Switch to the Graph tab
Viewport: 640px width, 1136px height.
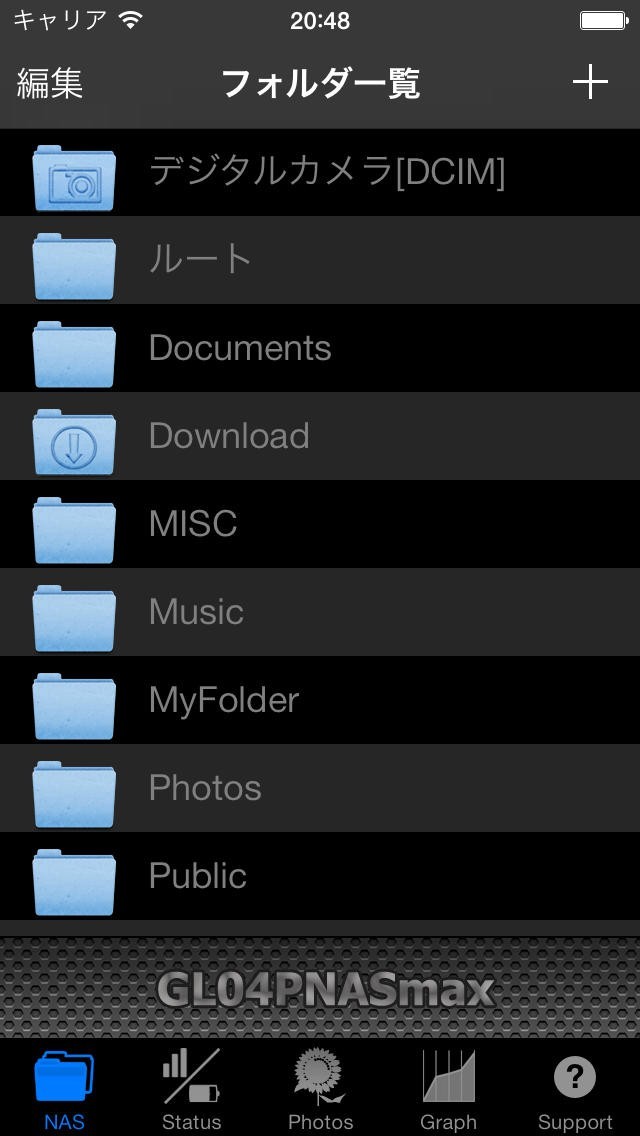[x=448, y=1090]
